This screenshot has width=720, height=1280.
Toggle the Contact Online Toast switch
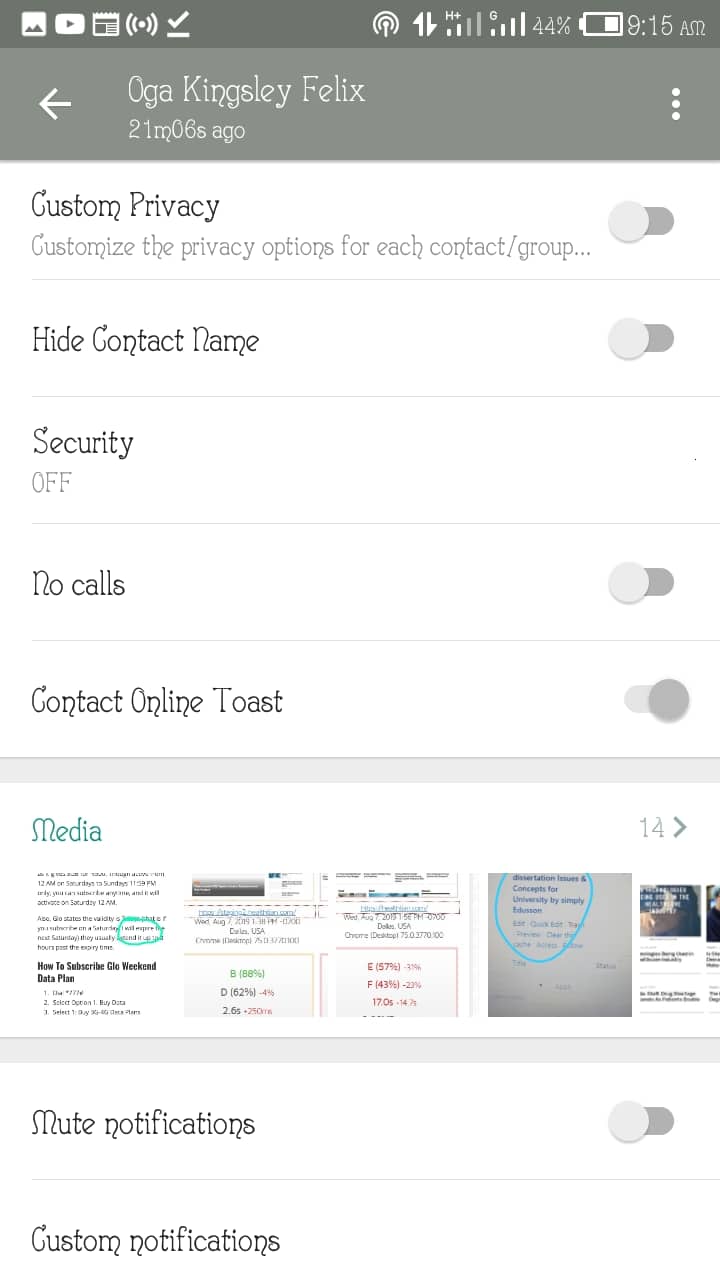pyautogui.click(x=656, y=700)
